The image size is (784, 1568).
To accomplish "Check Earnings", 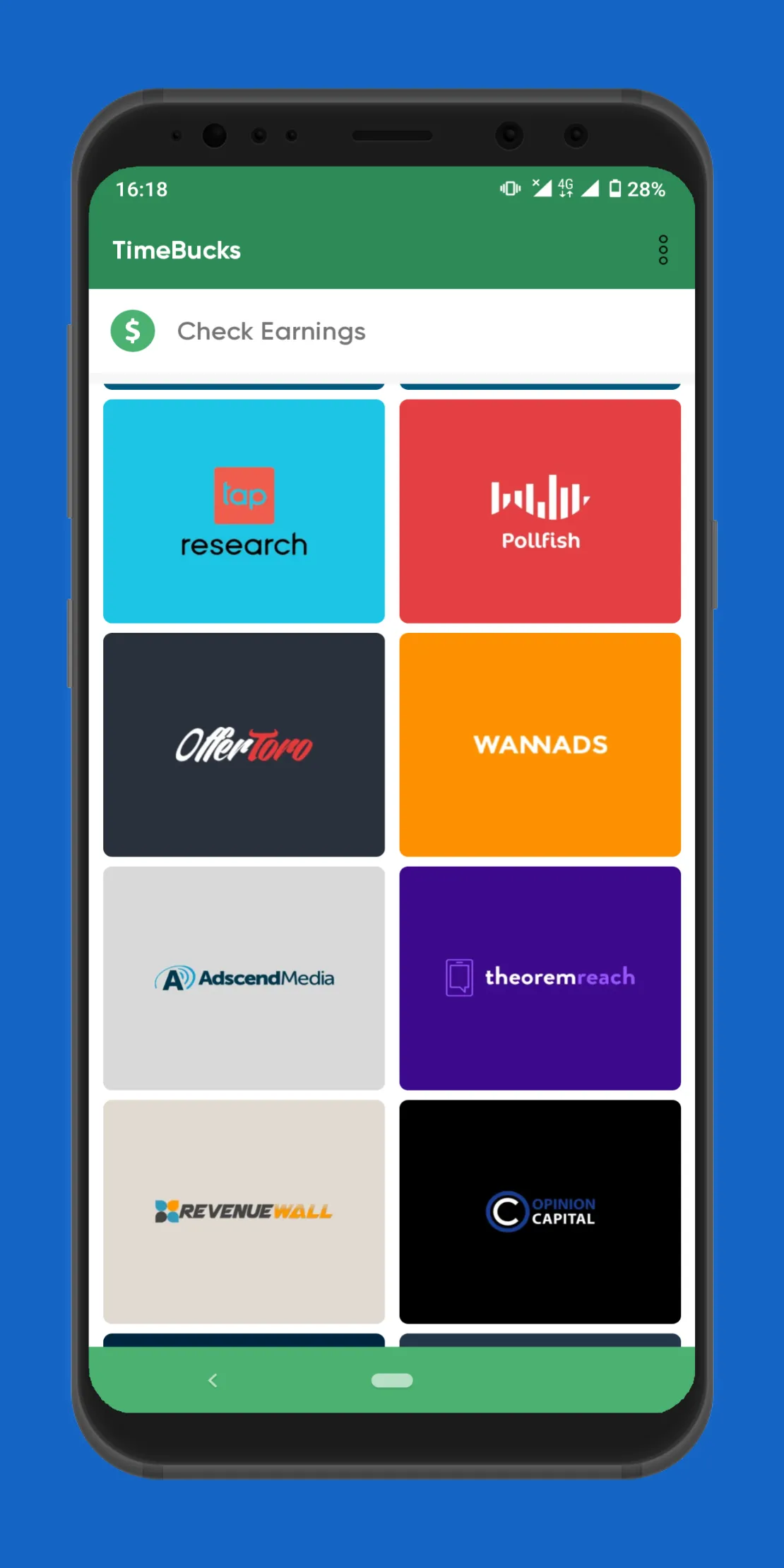I will [x=271, y=331].
